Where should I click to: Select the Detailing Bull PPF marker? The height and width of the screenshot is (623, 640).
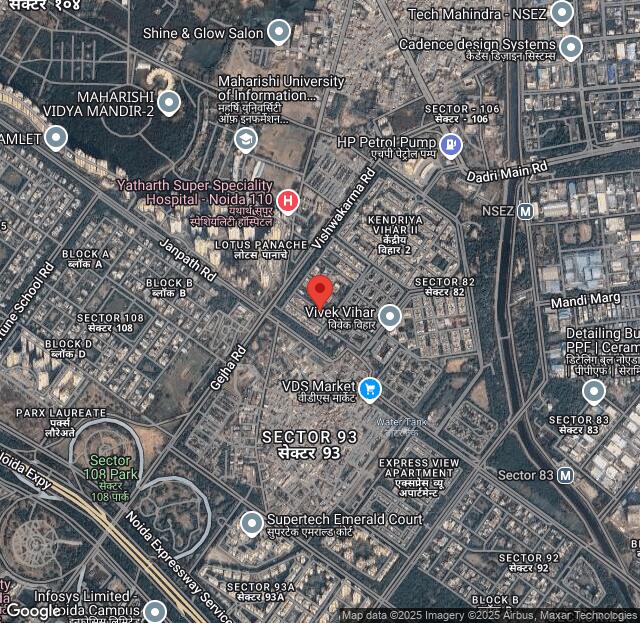click(594, 391)
